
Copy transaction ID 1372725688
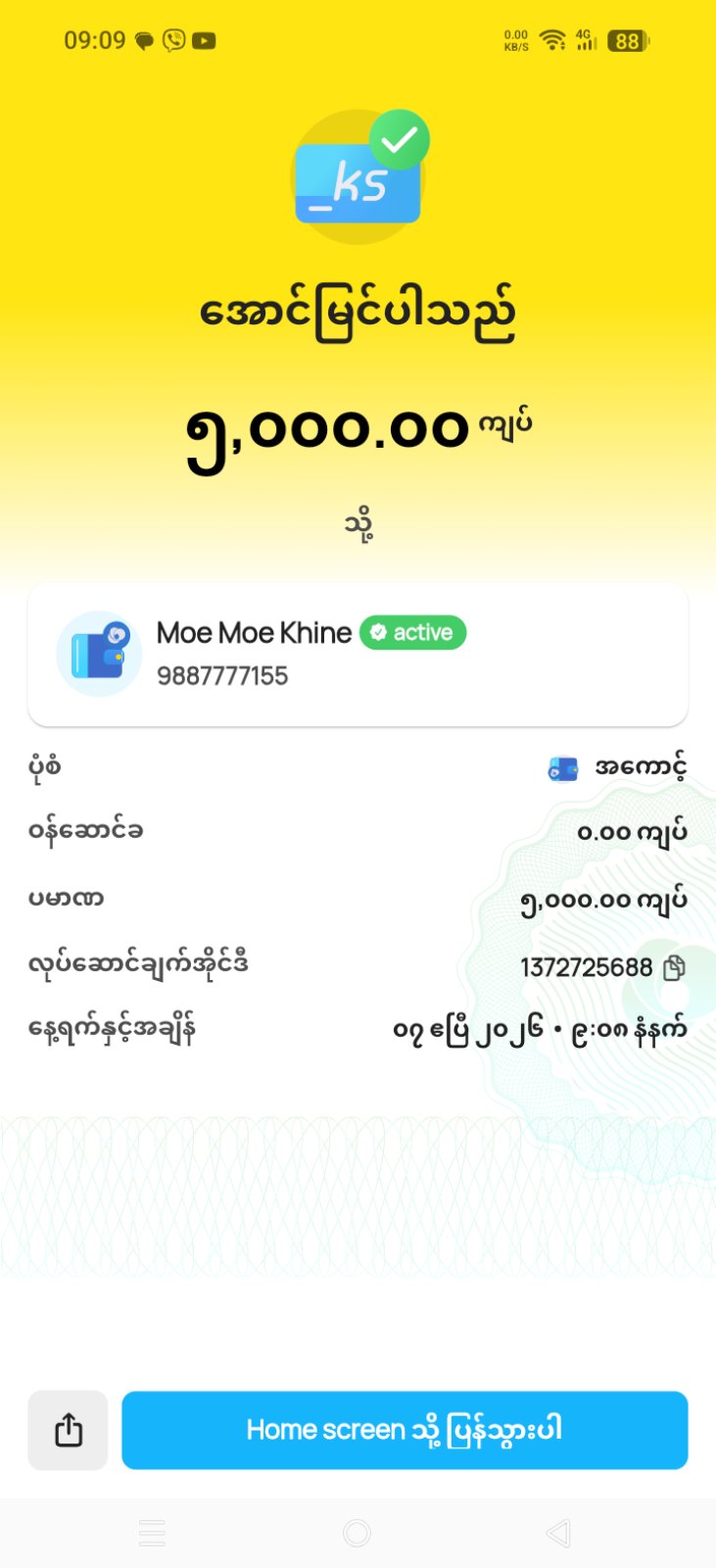(674, 968)
